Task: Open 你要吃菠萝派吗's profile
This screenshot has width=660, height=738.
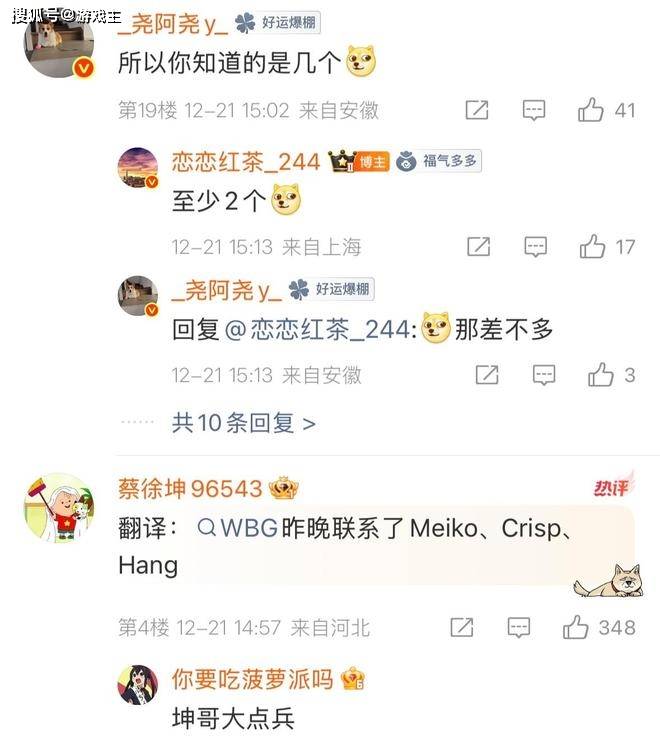Action: click(x=251, y=680)
